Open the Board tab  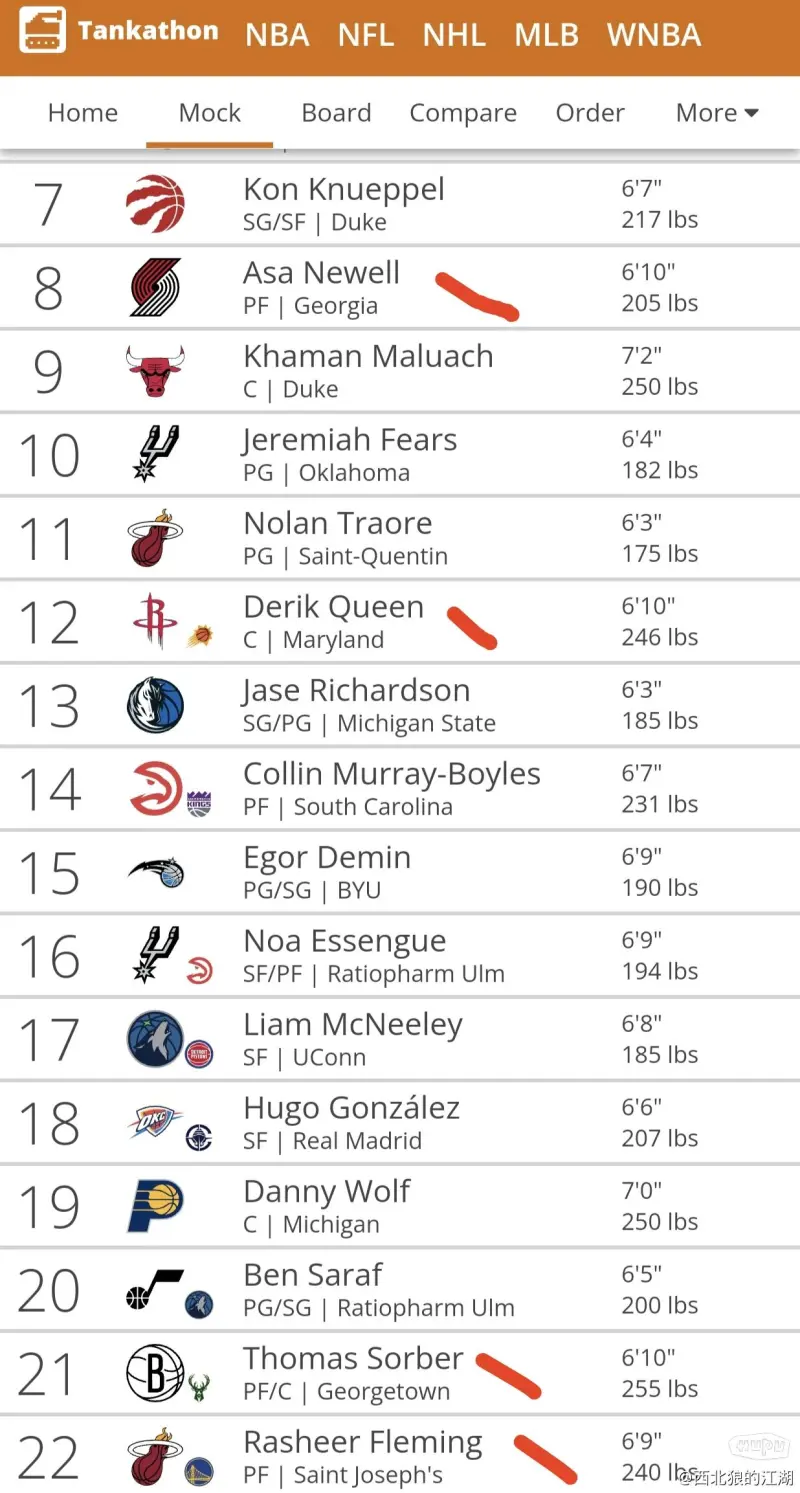pos(336,113)
